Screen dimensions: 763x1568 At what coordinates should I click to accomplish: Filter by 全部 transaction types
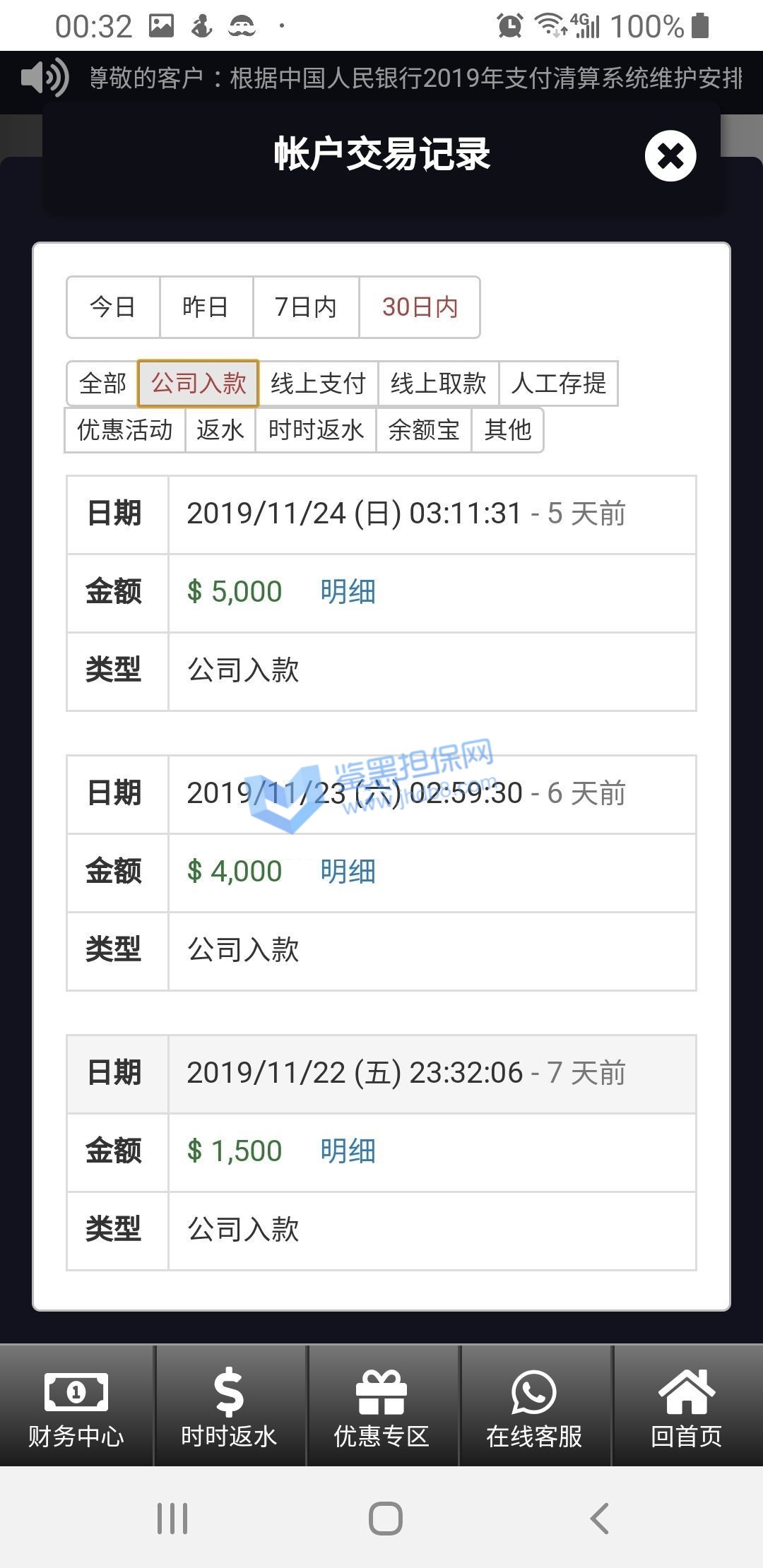point(102,384)
